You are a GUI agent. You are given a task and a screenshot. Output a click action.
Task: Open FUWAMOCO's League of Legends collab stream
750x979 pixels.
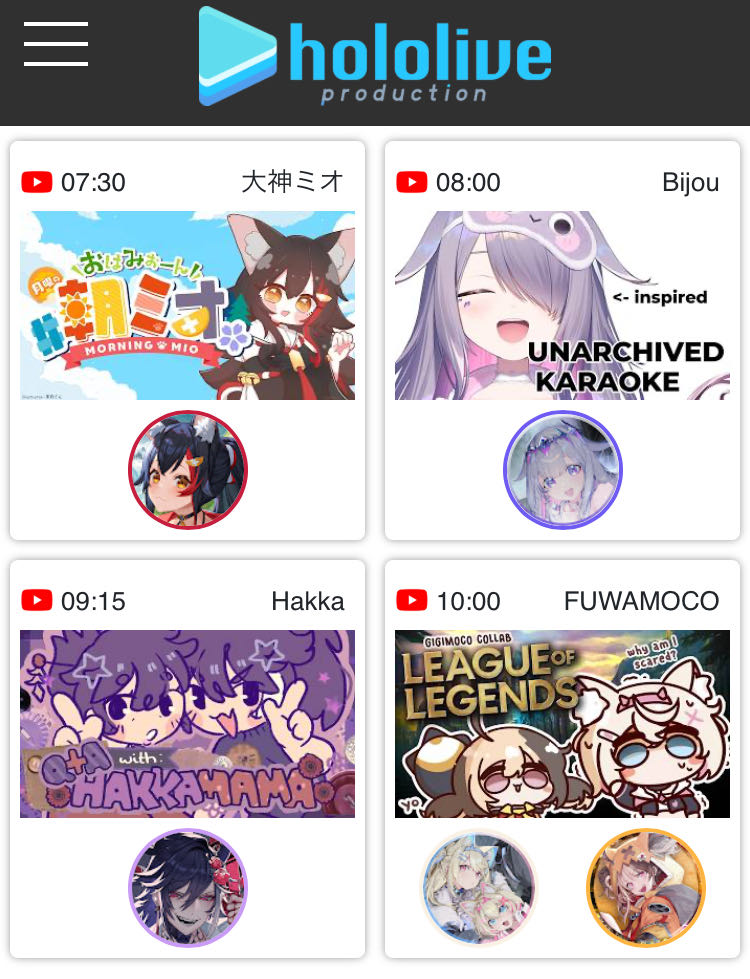pyautogui.click(x=562, y=723)
